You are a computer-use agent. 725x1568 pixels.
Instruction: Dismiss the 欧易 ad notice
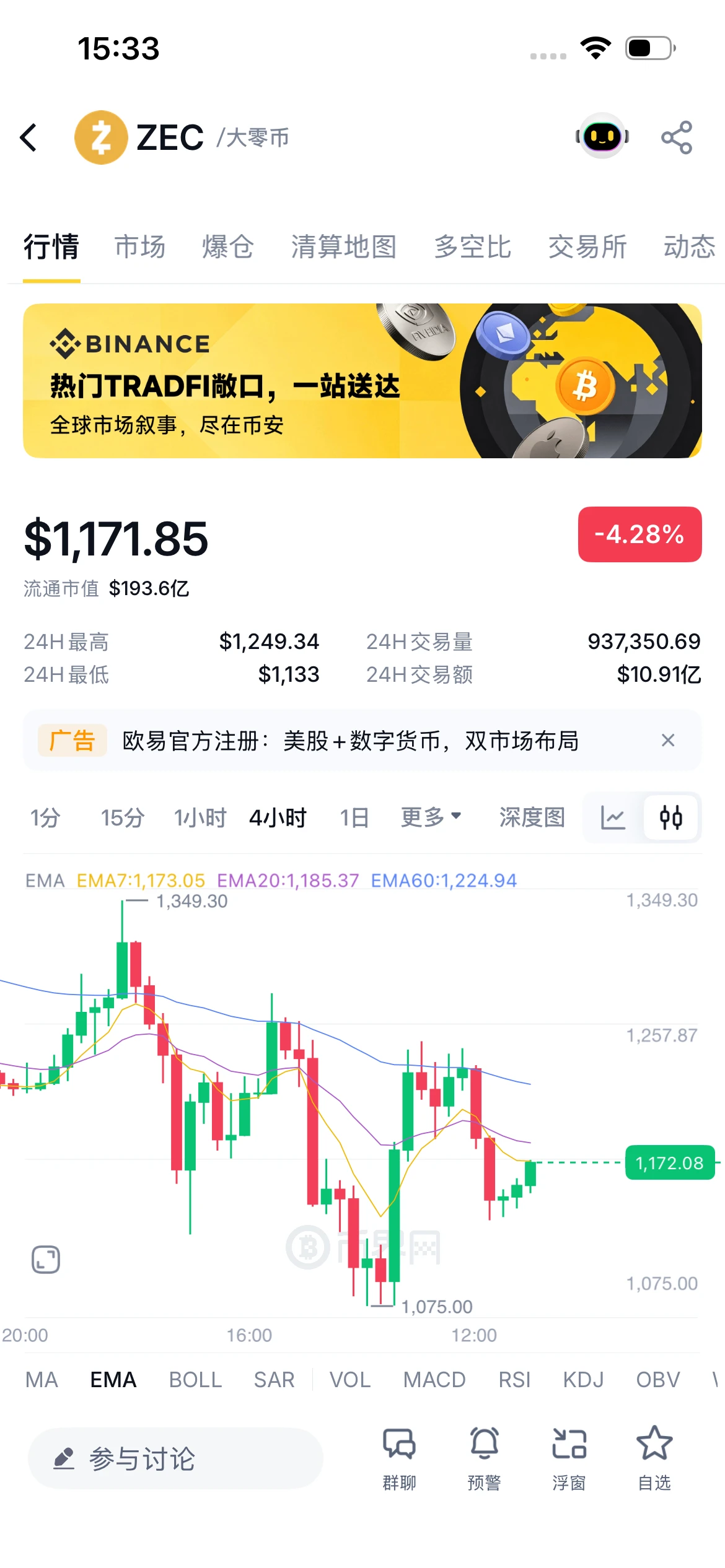pos(668,740)
